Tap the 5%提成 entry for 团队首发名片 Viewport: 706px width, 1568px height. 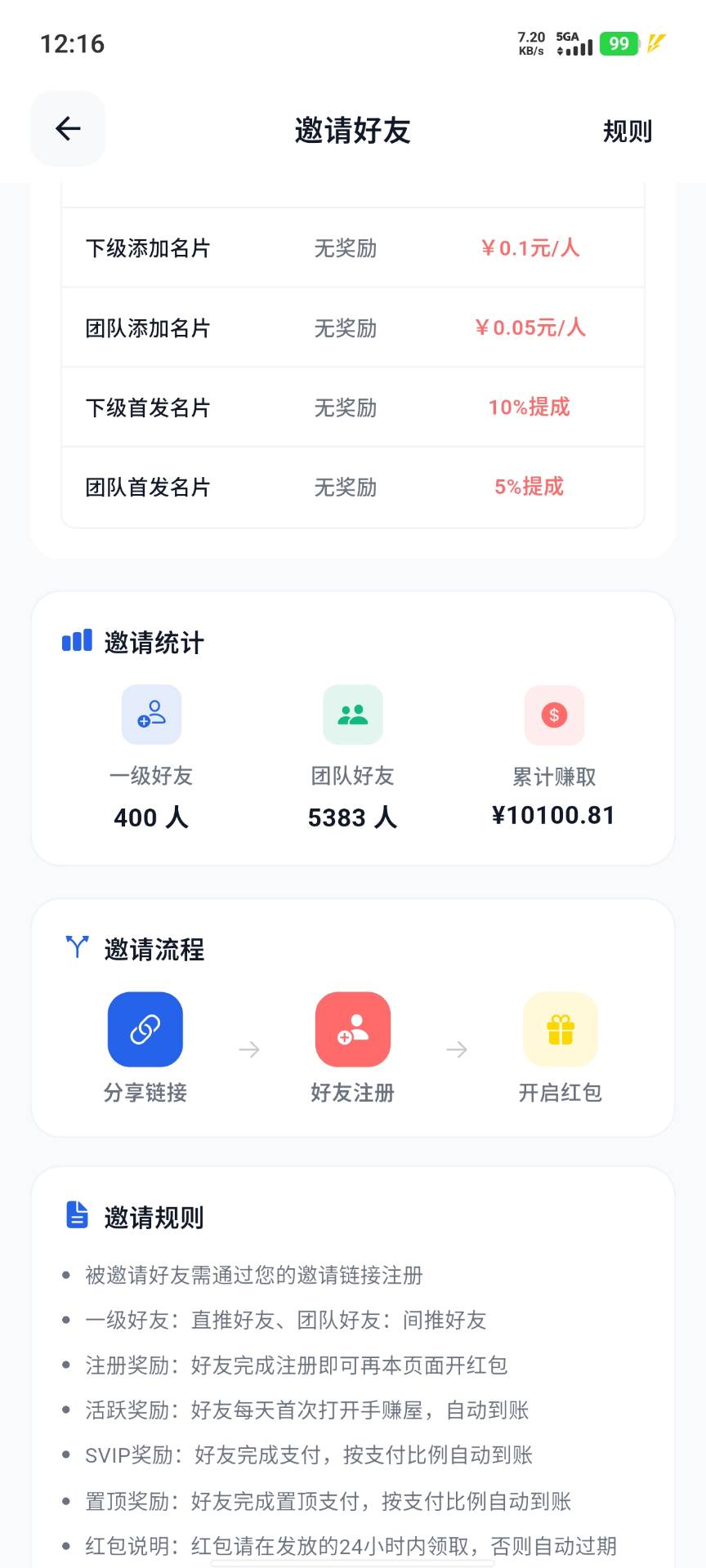click(529, 487)
